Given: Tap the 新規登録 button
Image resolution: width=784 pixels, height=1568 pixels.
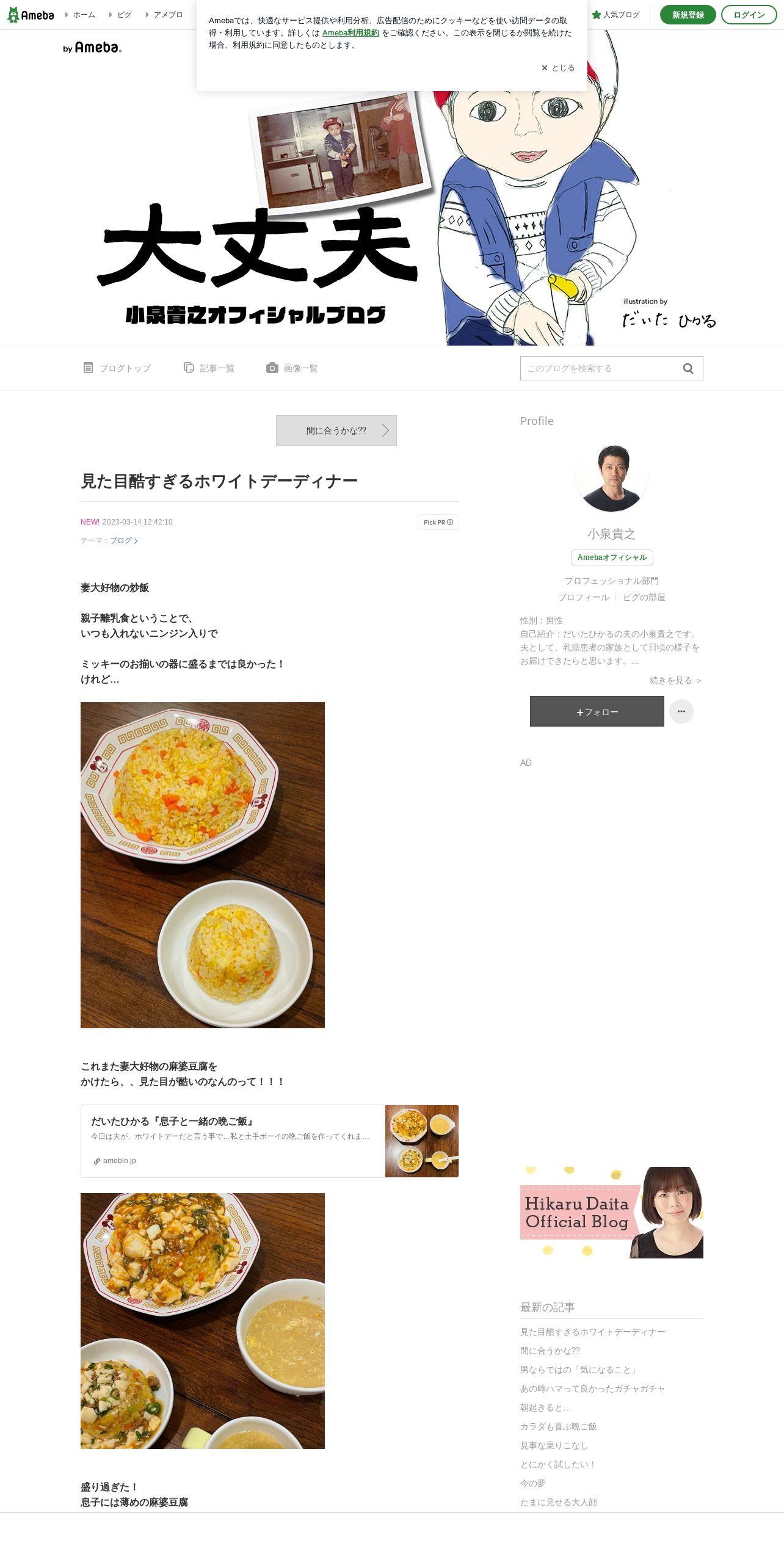Looking at the screenshot, I should (x=688, y=15).
